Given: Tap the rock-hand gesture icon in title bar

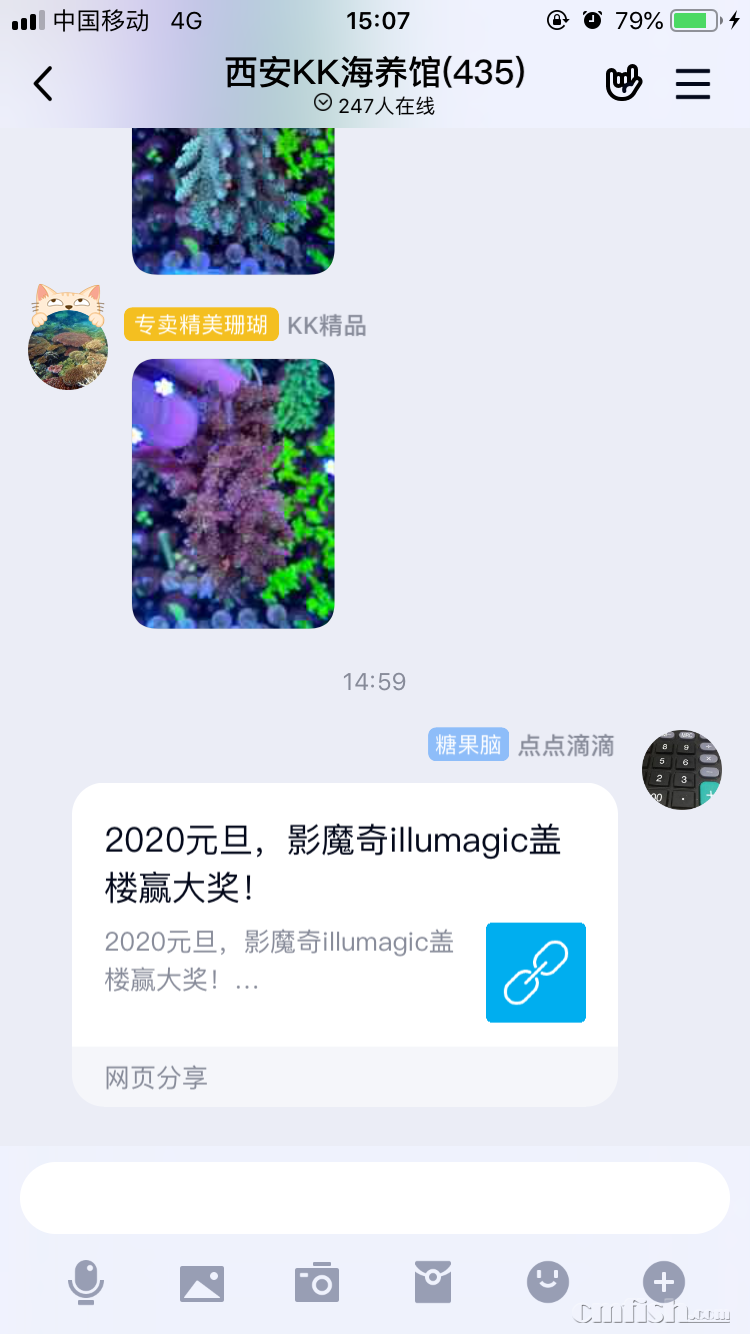Looking at the screenshot, I should click(x=624, y=83).
